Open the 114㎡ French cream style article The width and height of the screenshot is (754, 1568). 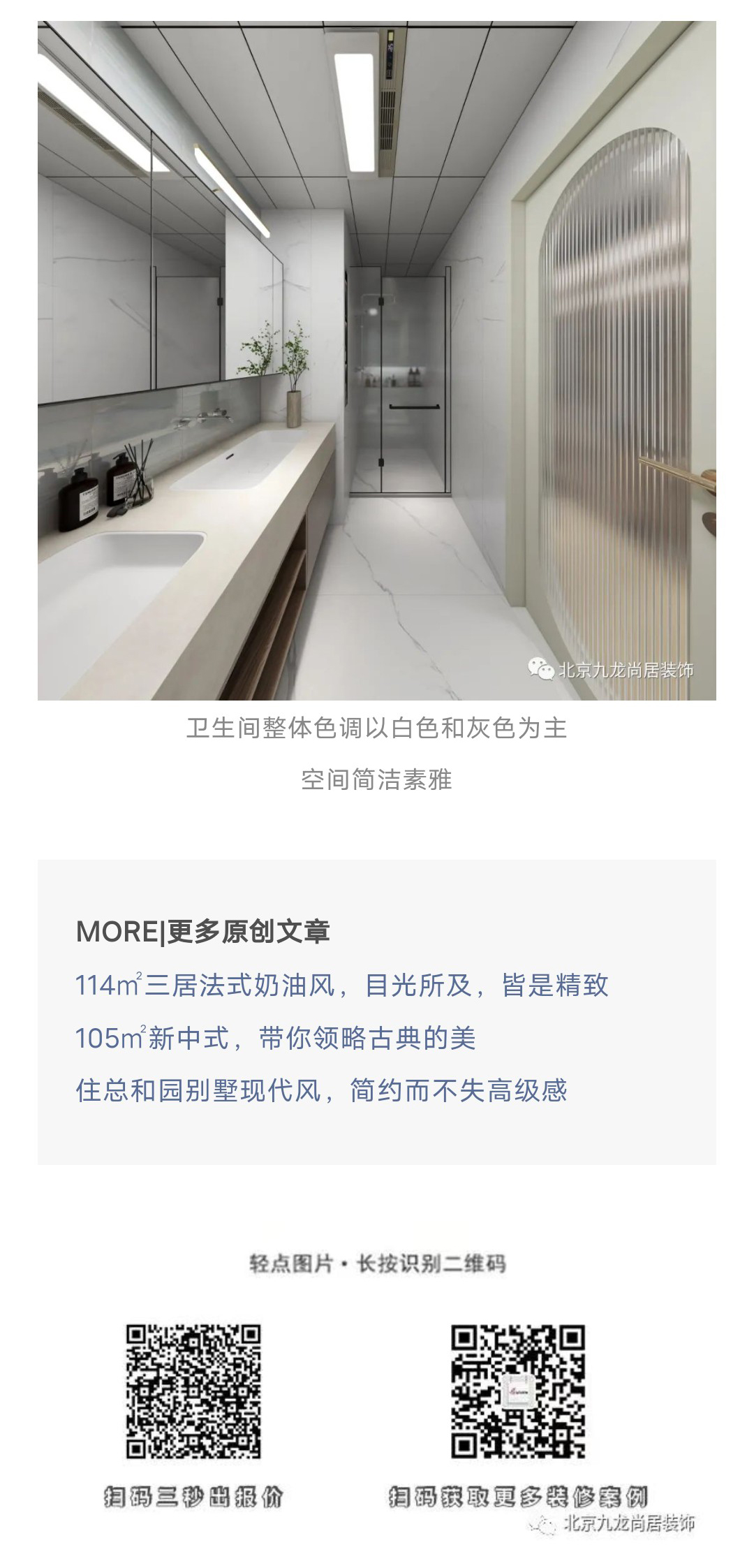[x=341, y=986]
